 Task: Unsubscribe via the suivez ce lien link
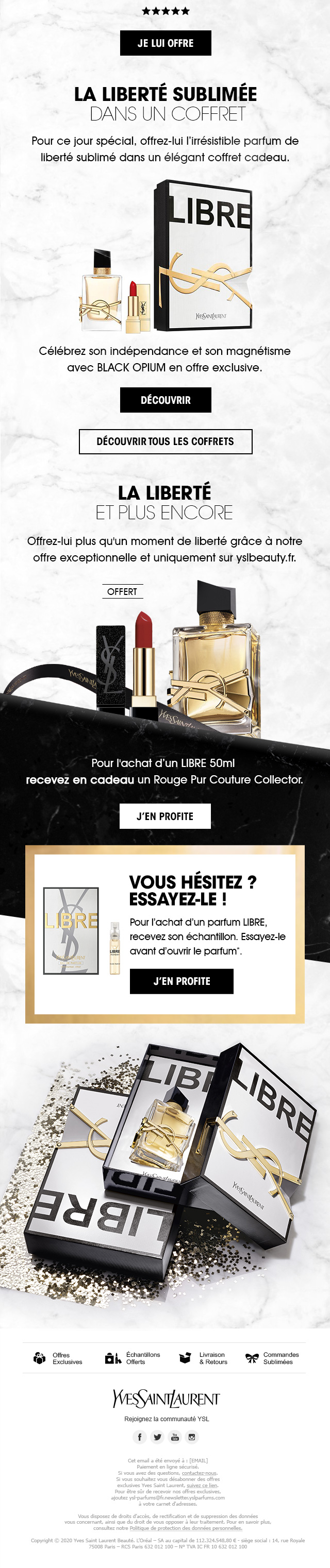[202, 1485]
